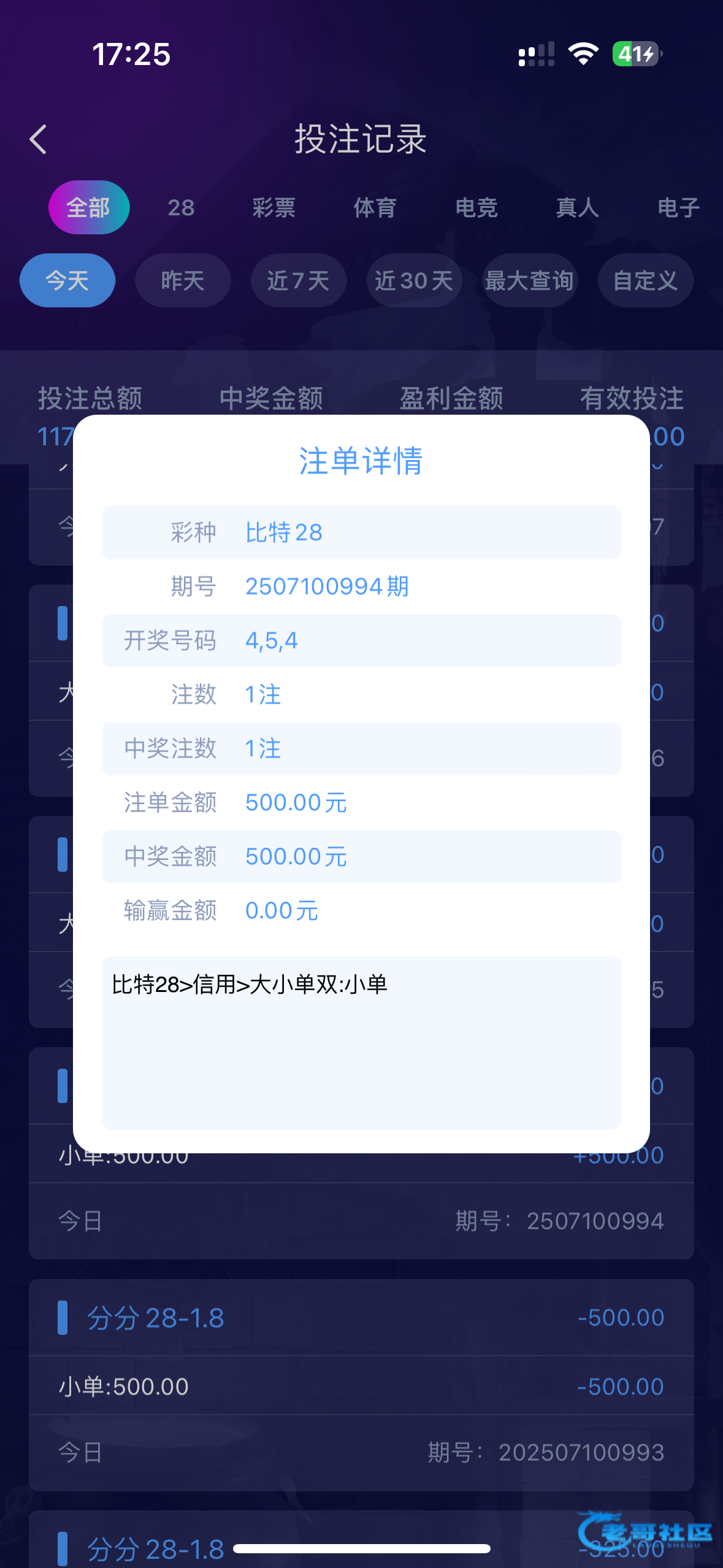Open bet record with 期号 2507100994
Image resolution: width=723 pixels, height=1568 pixels.
click(361, 1220)
